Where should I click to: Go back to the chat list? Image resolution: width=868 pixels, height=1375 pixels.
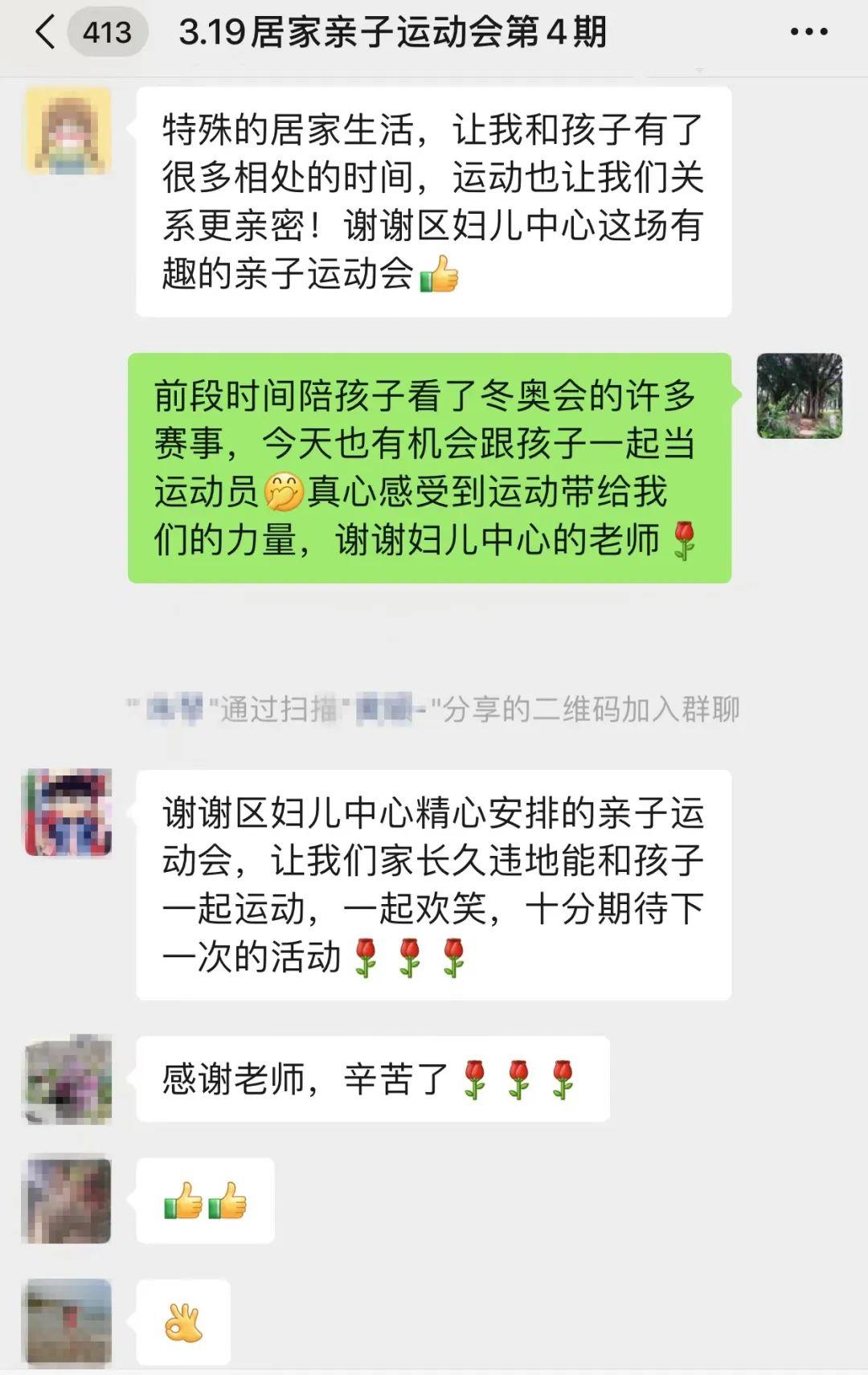pyautogui.click(x=47, y=33)
